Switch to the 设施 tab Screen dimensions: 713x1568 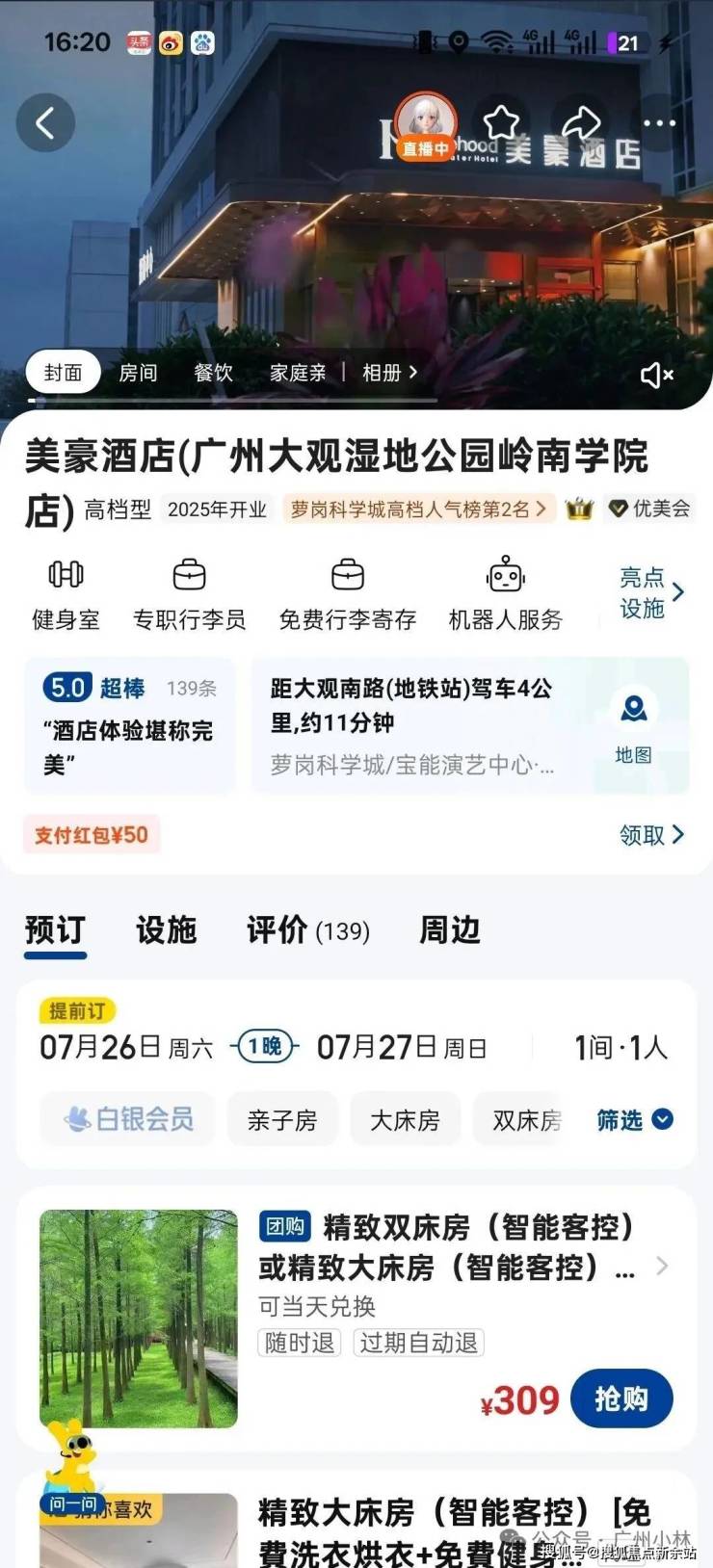166,930
